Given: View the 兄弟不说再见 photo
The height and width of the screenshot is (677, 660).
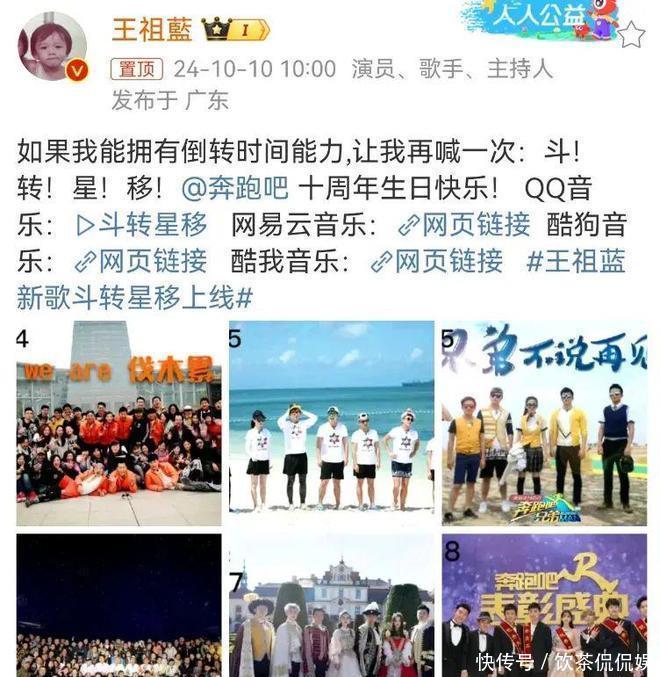Looking at the screenshot, I should click(x=544, y=423).
